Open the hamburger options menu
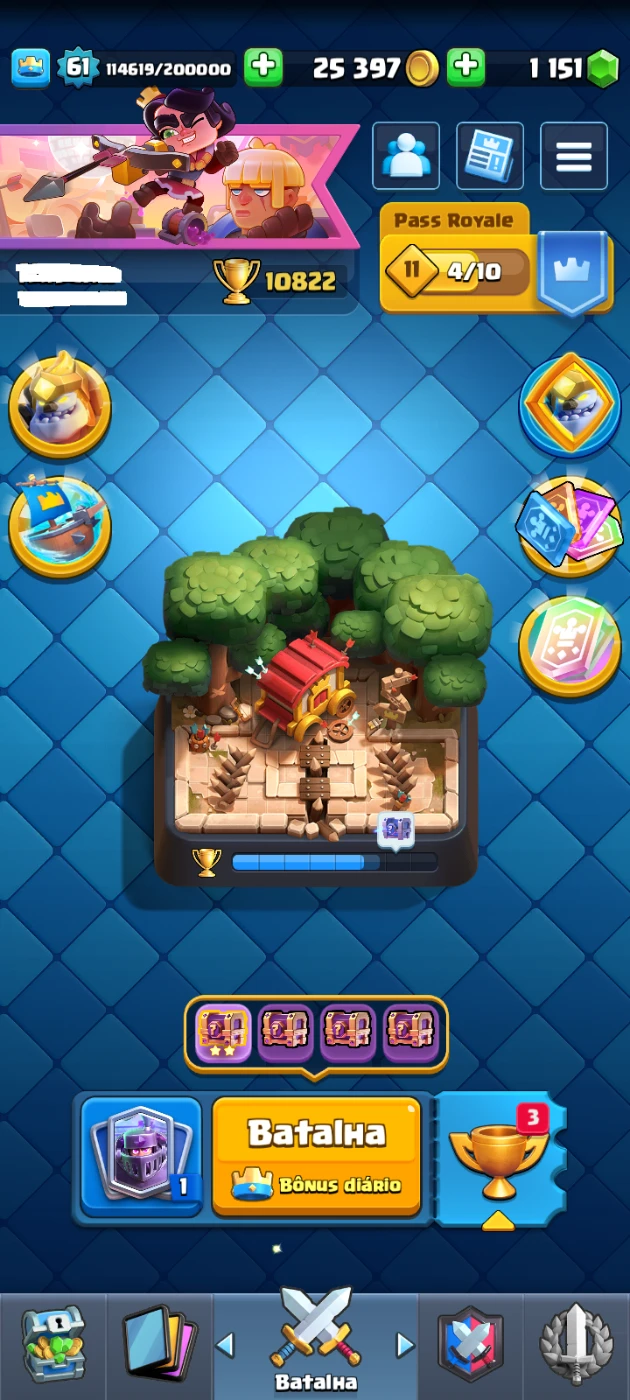Viewport: 630px width, 1400px height. point(574,156)
